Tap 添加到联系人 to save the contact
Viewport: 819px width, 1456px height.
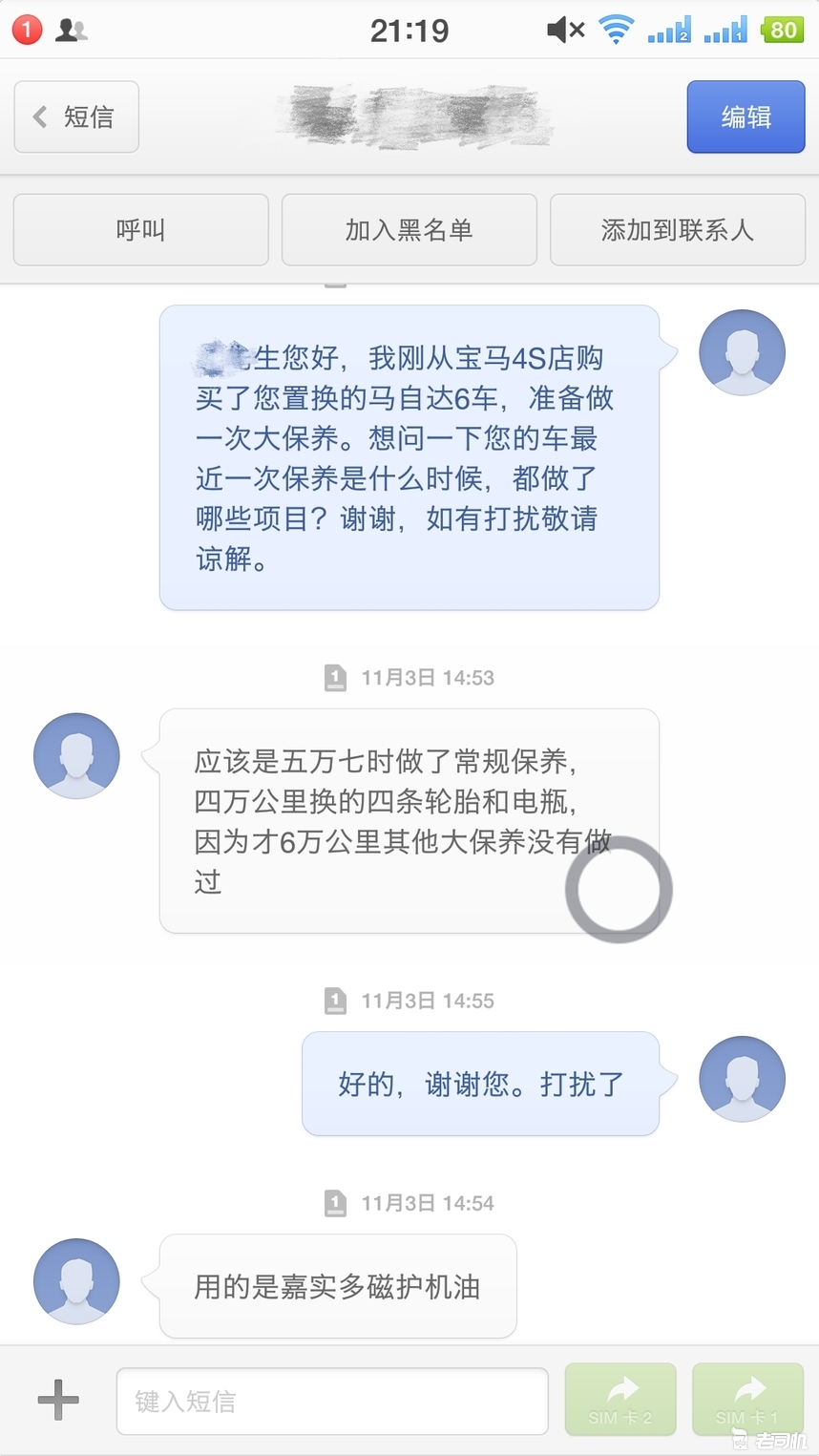pyautogui.click(x=678, y=229)
